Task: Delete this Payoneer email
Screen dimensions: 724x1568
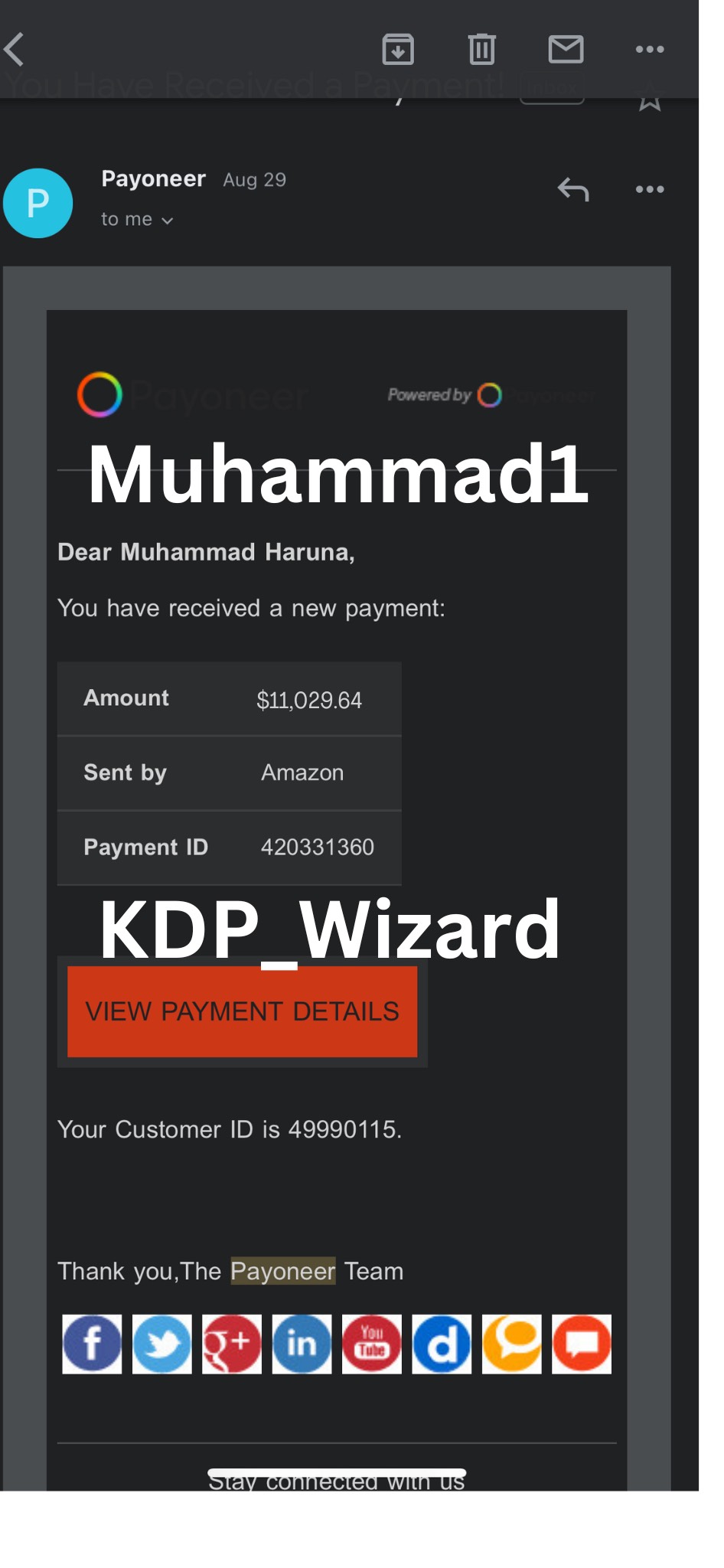Action: 481,50
